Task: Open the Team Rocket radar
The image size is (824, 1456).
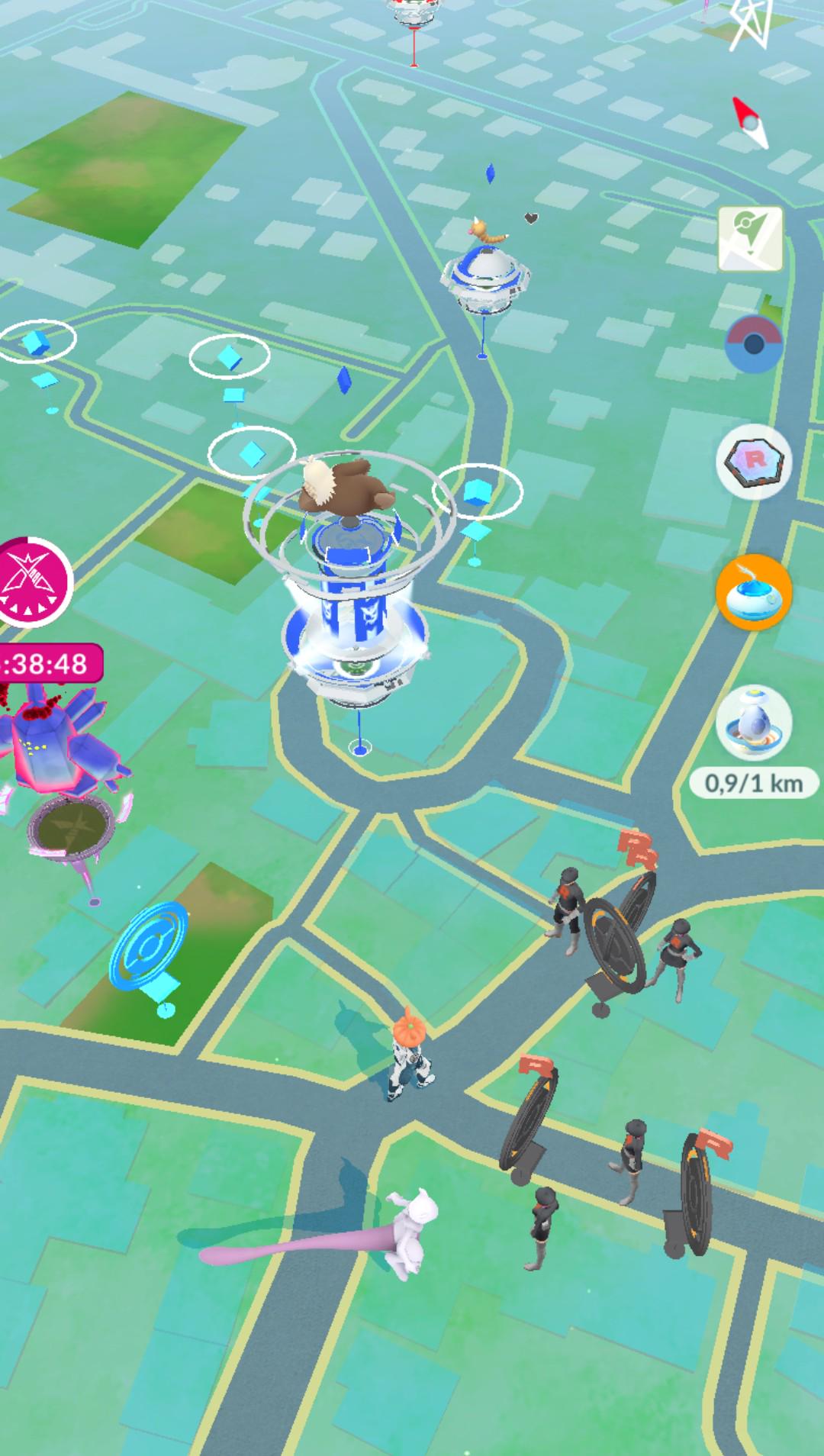Action: (x=754, y=460)
